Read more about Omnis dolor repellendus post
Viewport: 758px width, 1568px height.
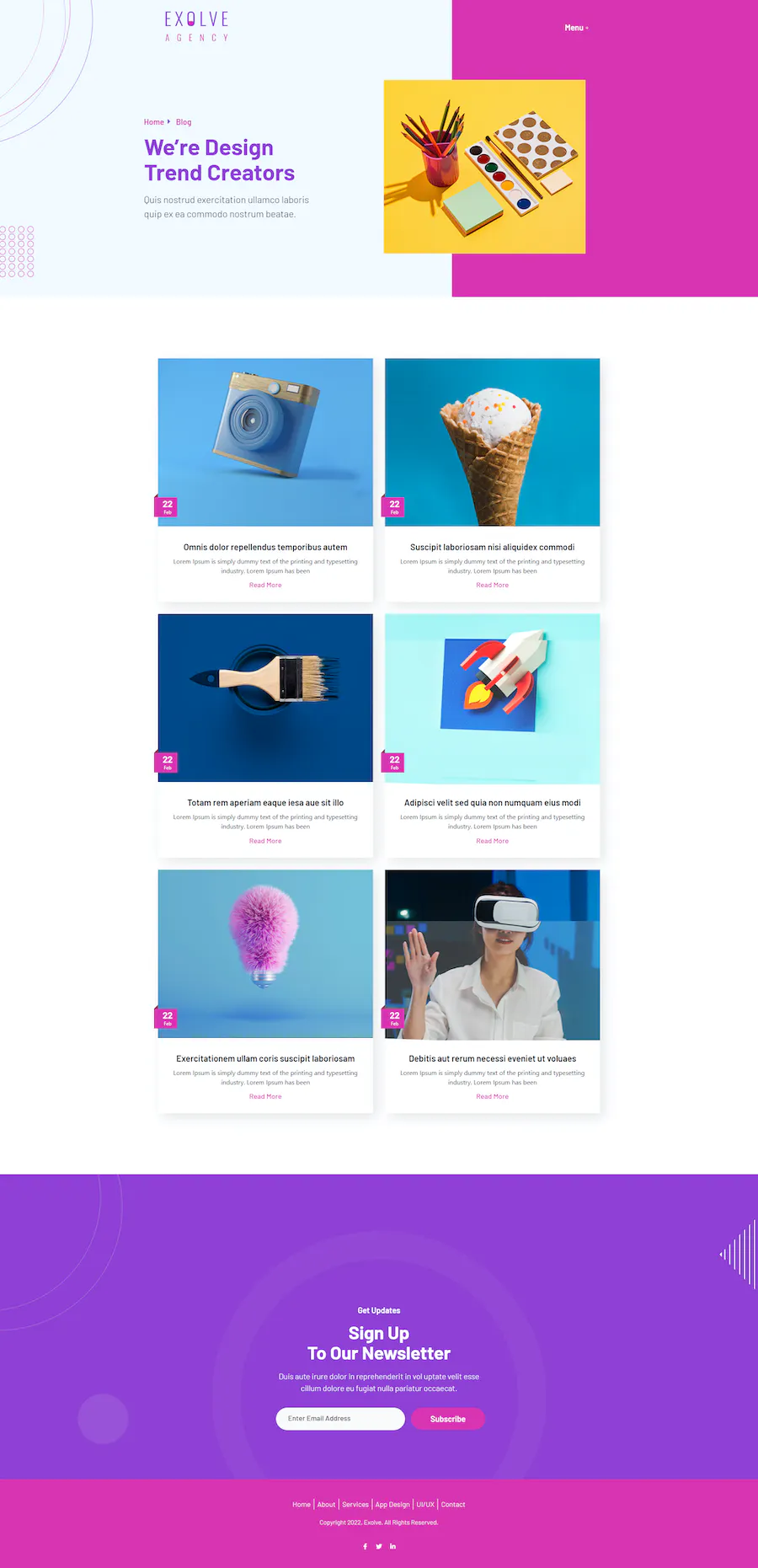click(x=265, y=585)
